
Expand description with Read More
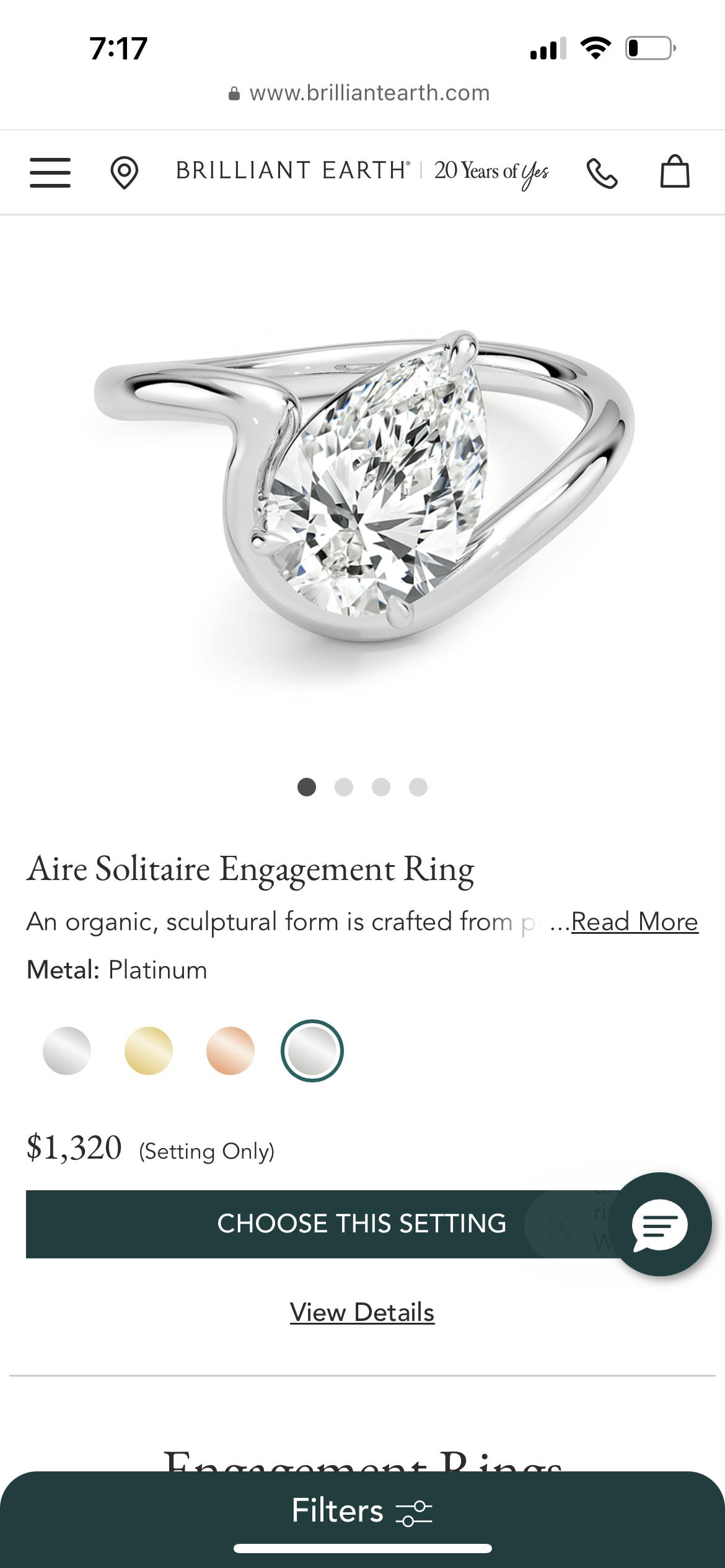click(x=634, y=921)
